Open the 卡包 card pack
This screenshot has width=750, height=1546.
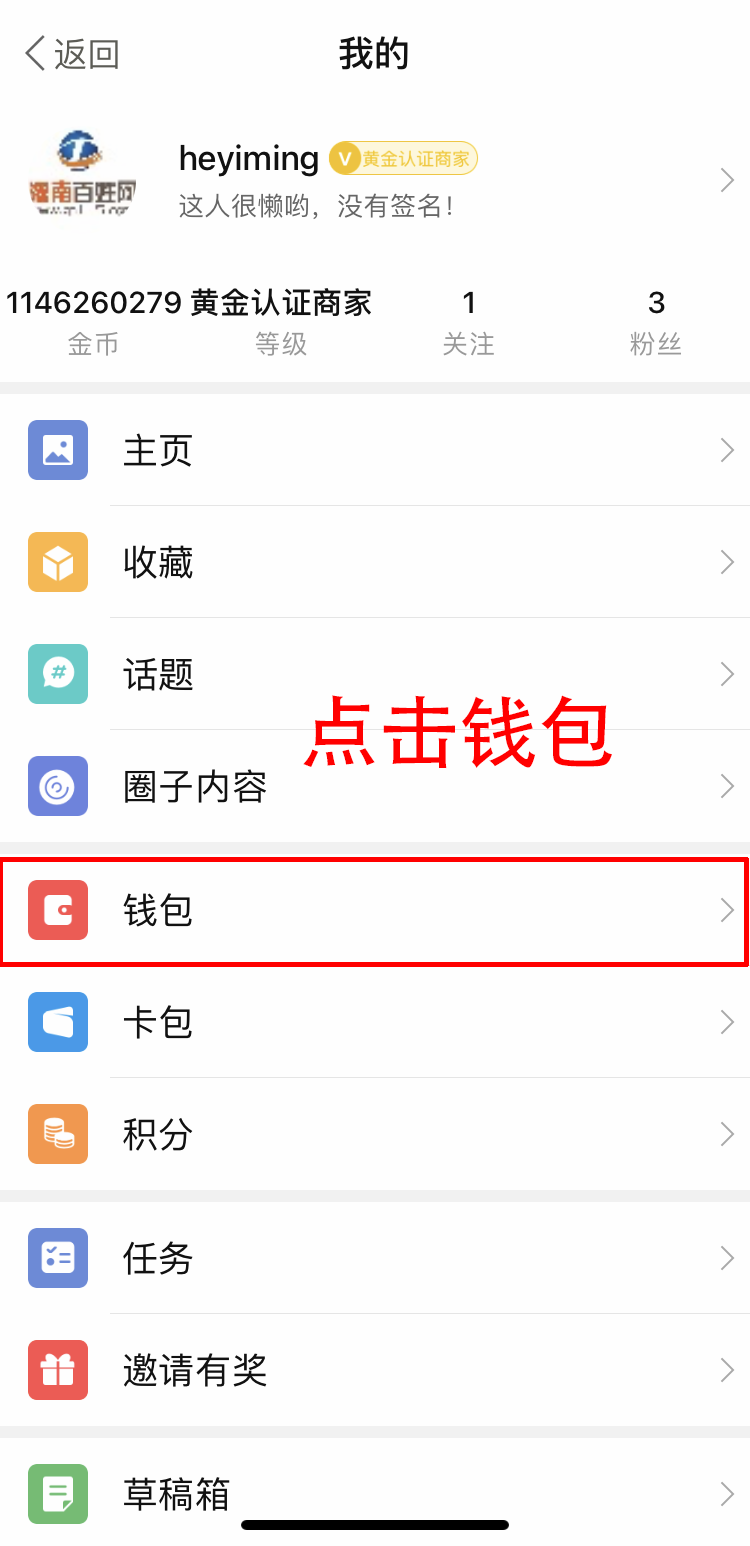pyautogui.click(x=375, y=1023)
